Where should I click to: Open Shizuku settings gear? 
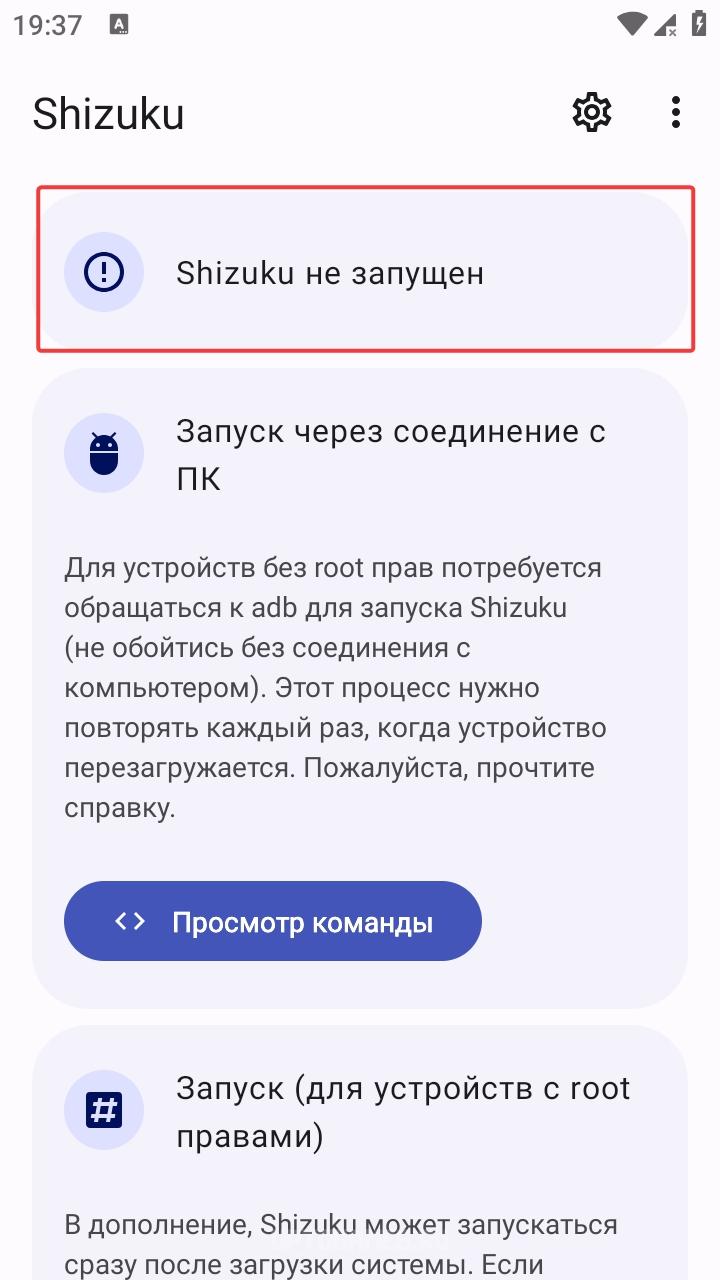592,112
